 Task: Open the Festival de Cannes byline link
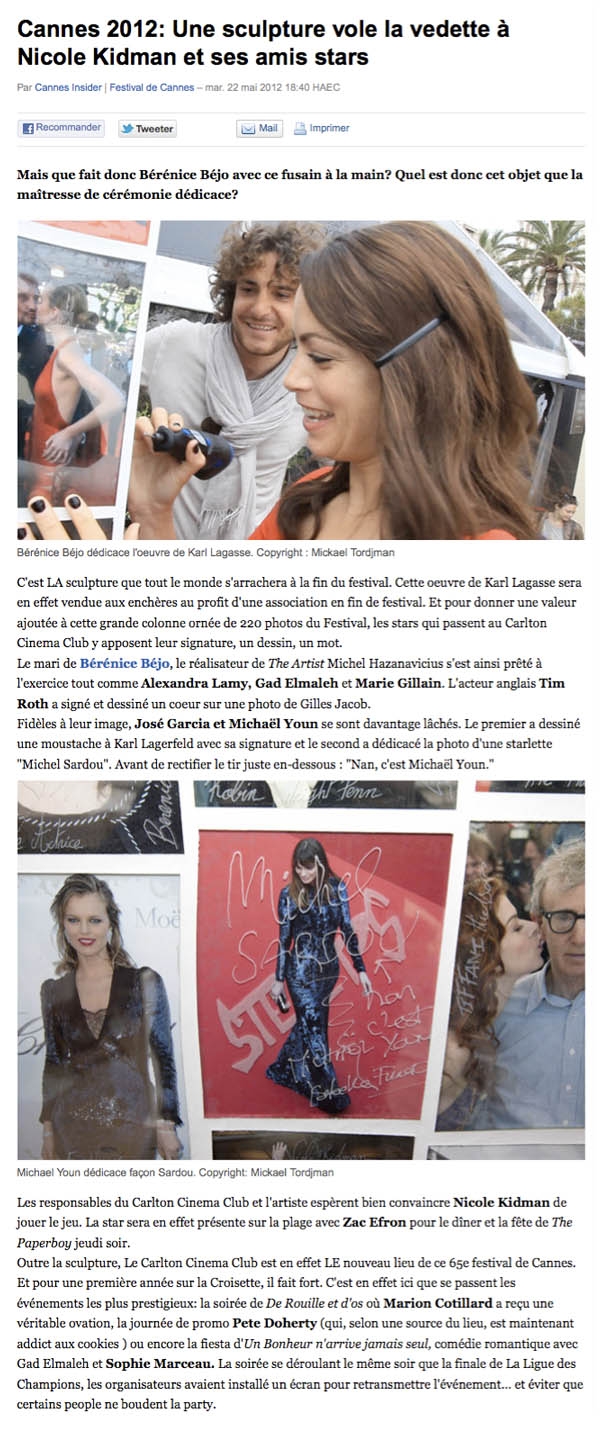(x=149, y=87)
